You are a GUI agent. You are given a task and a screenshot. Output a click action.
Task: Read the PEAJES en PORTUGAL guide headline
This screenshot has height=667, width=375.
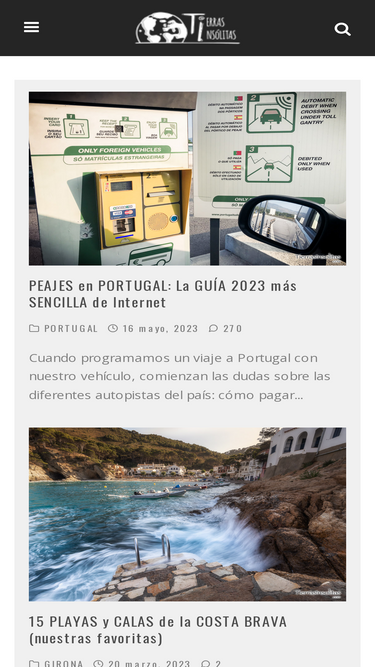[x=163, y=293]
